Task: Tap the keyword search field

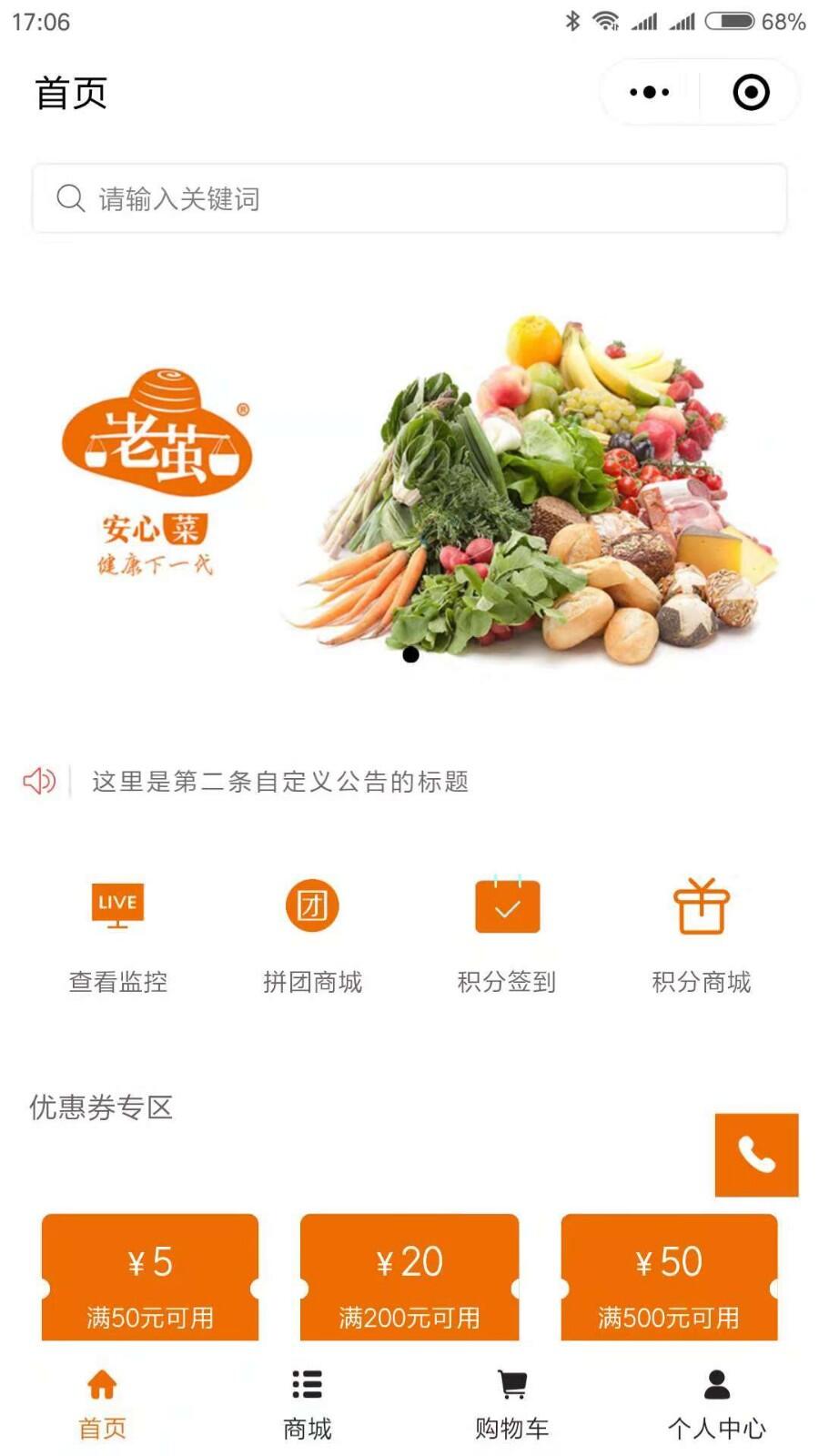Action: [x=409, y=198]
